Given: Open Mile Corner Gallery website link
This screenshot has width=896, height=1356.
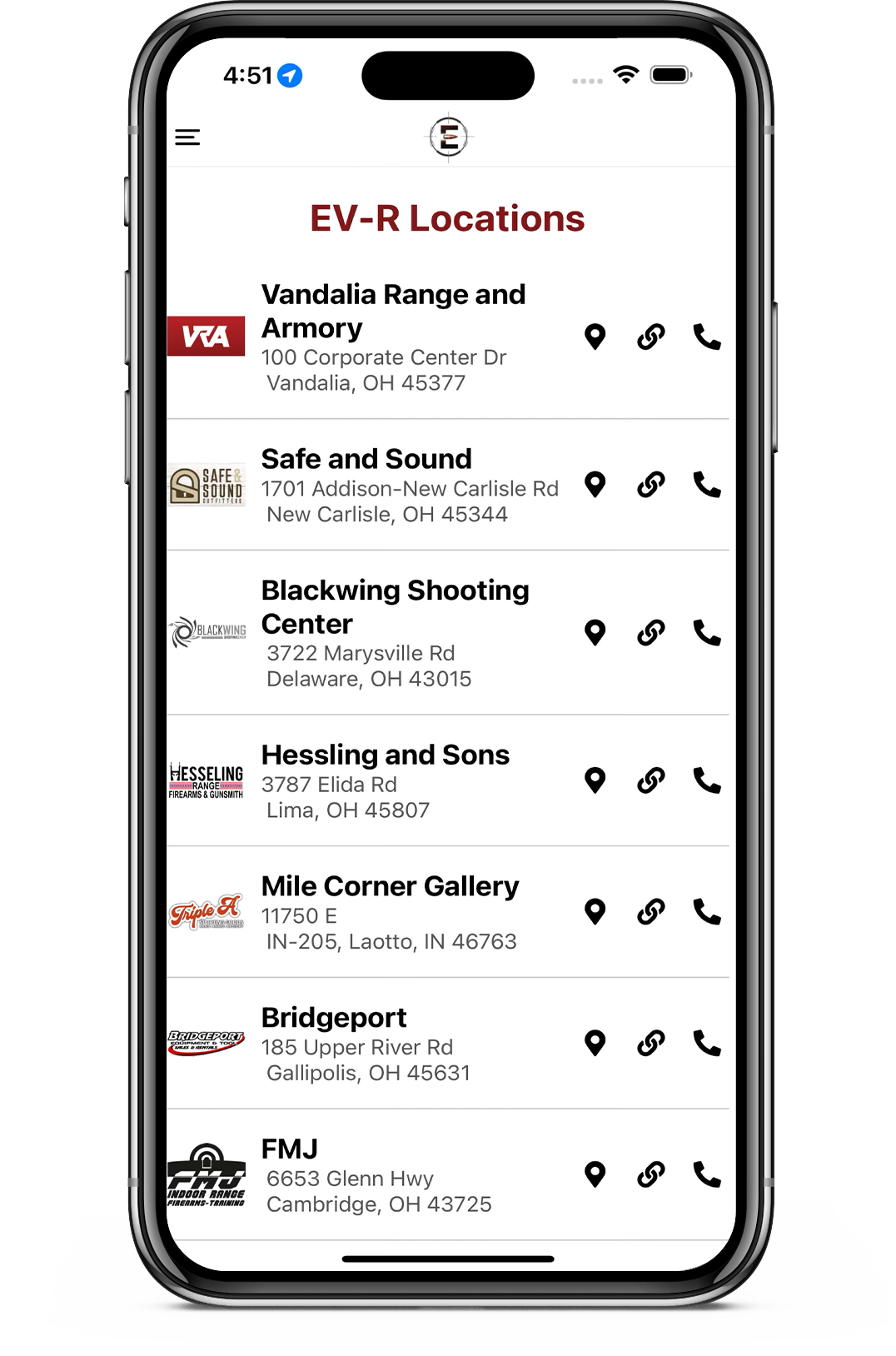Looking at the screenshot, I should click(x=650, y=912).
